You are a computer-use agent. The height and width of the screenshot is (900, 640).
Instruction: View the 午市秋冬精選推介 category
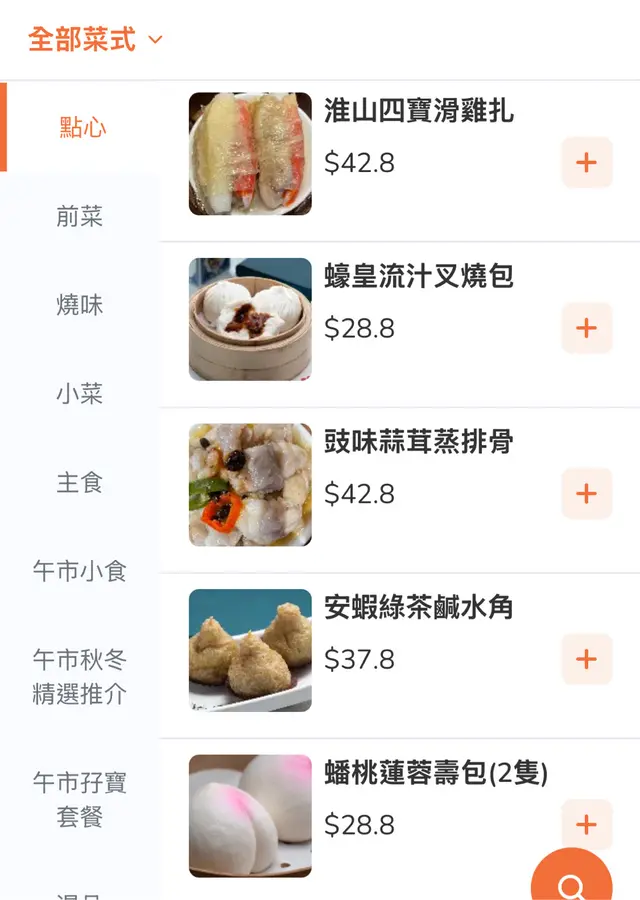point(80,677)
